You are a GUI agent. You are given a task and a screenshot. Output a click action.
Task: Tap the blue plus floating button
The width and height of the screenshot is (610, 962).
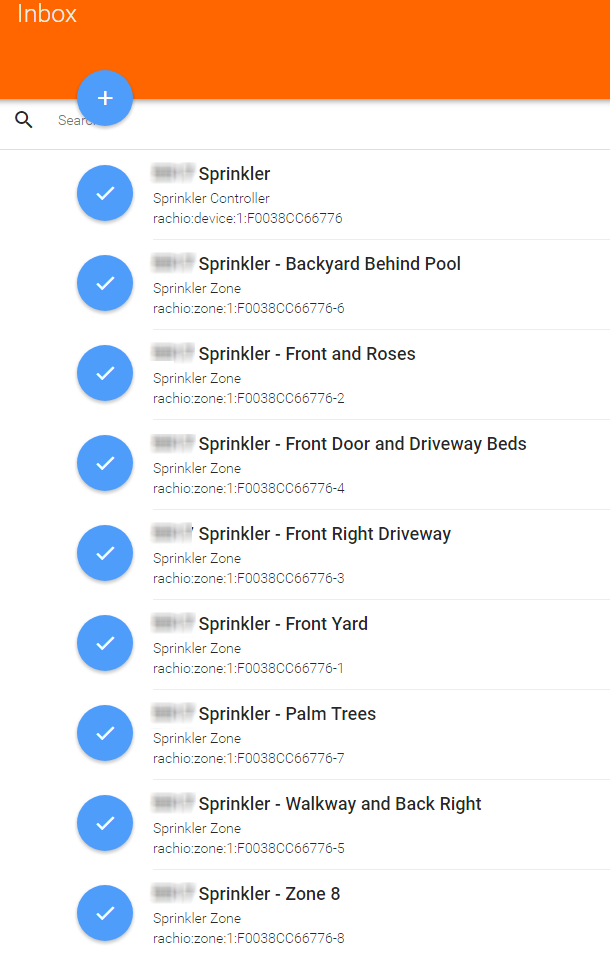pos(105,98)
